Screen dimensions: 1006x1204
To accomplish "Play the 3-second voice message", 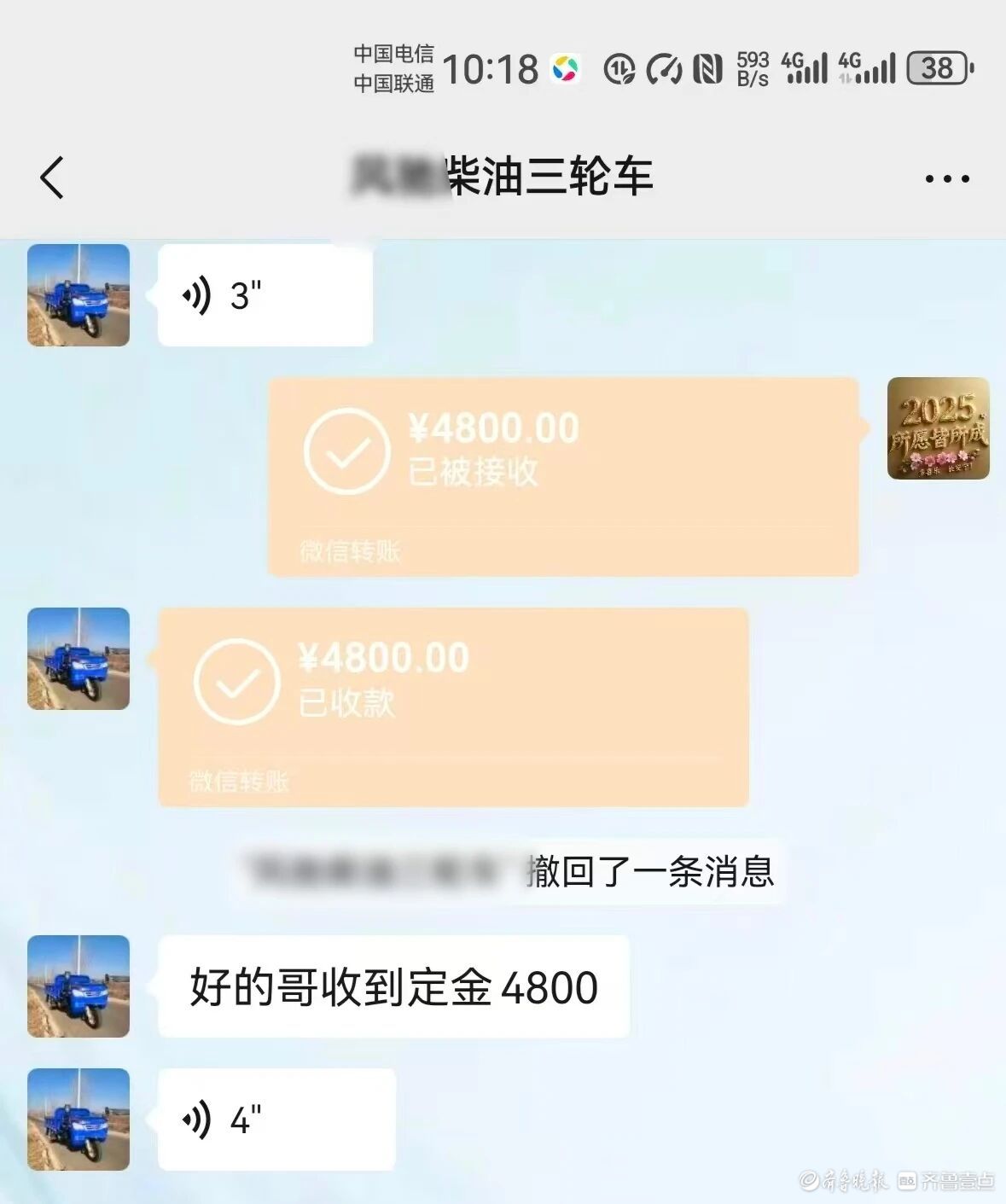I will click(265, 295).
